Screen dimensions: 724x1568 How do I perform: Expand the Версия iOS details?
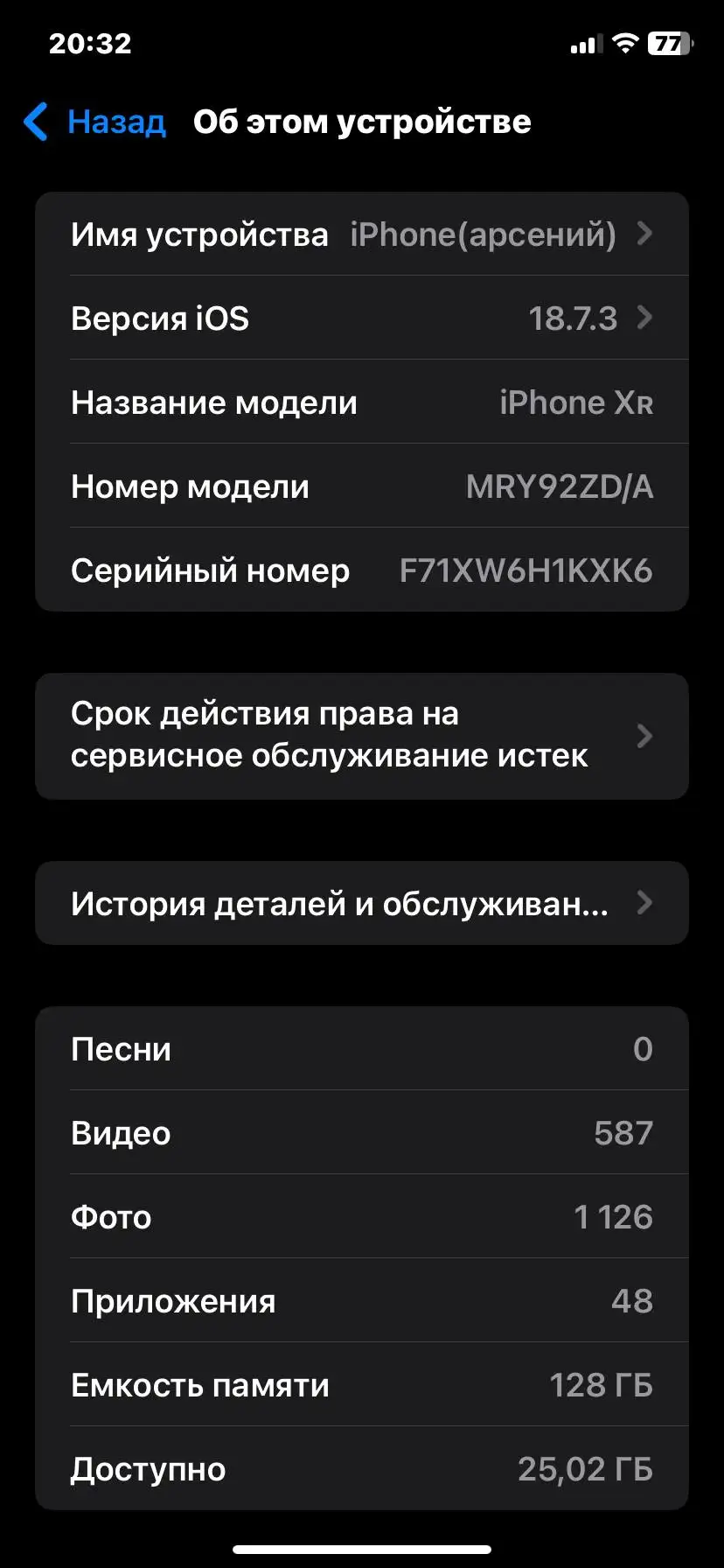pos(362,318)
